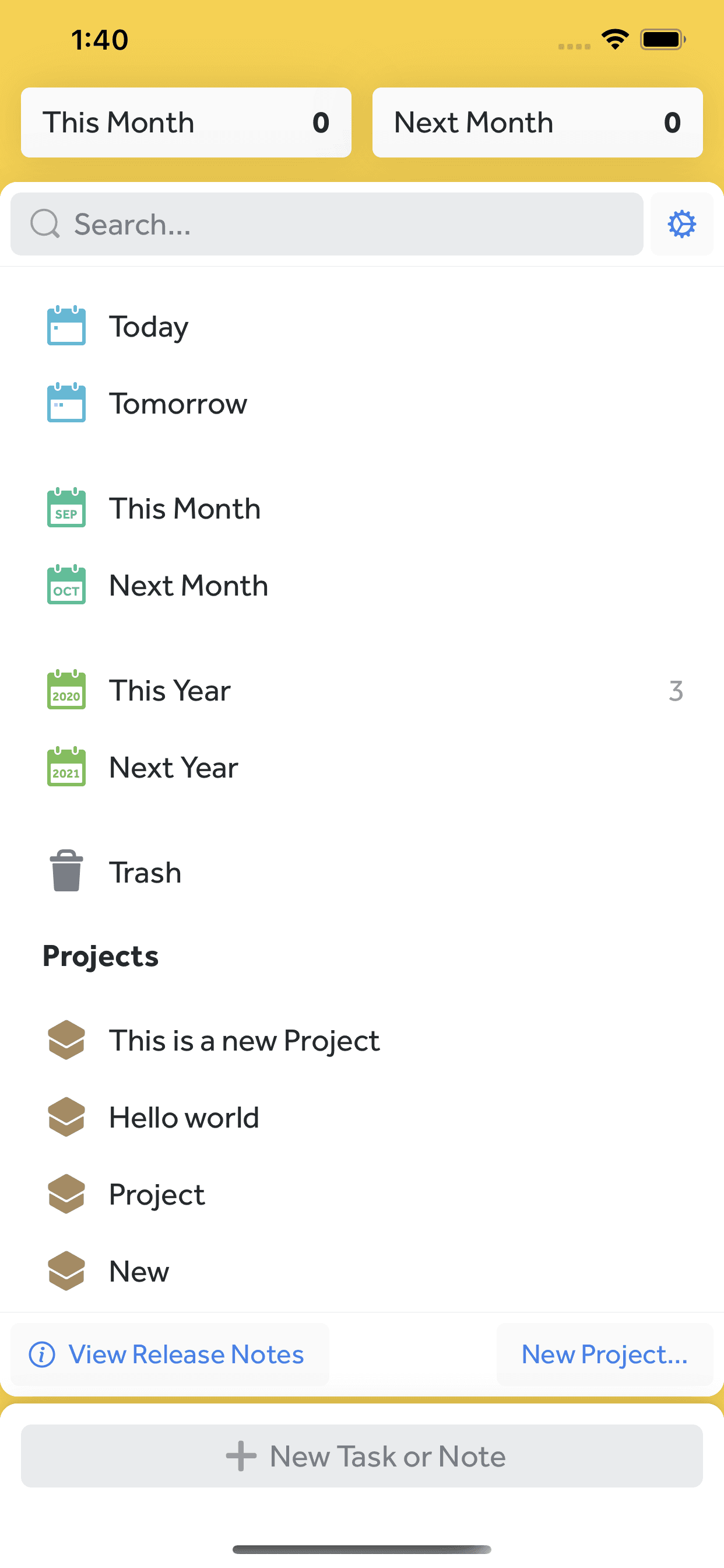The image size is (724, 1568).
Task: View Release Notes
Action: pyautogui.click(x=170, y=1354)
